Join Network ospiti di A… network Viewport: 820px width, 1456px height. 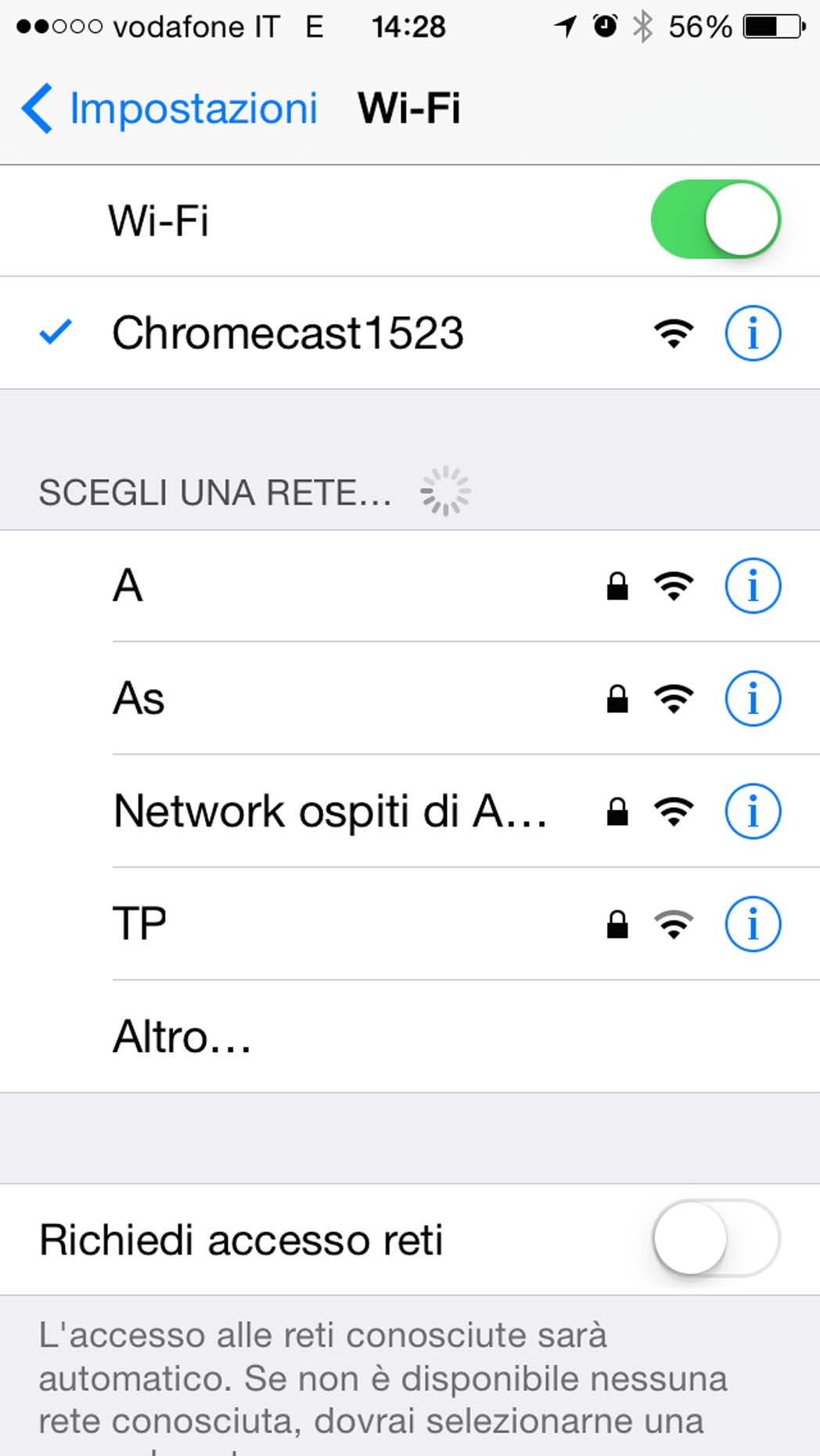[329, 811]
